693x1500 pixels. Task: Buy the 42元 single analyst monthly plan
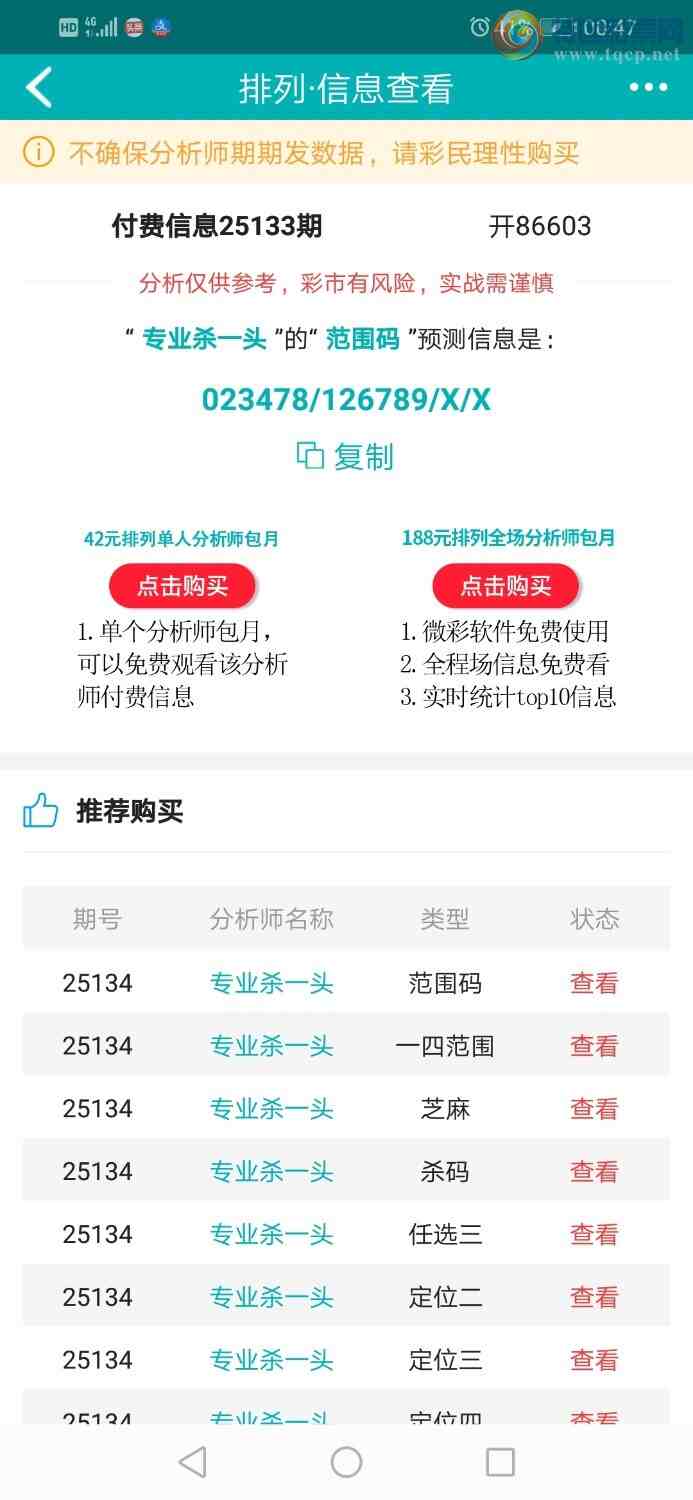(182, 586)
